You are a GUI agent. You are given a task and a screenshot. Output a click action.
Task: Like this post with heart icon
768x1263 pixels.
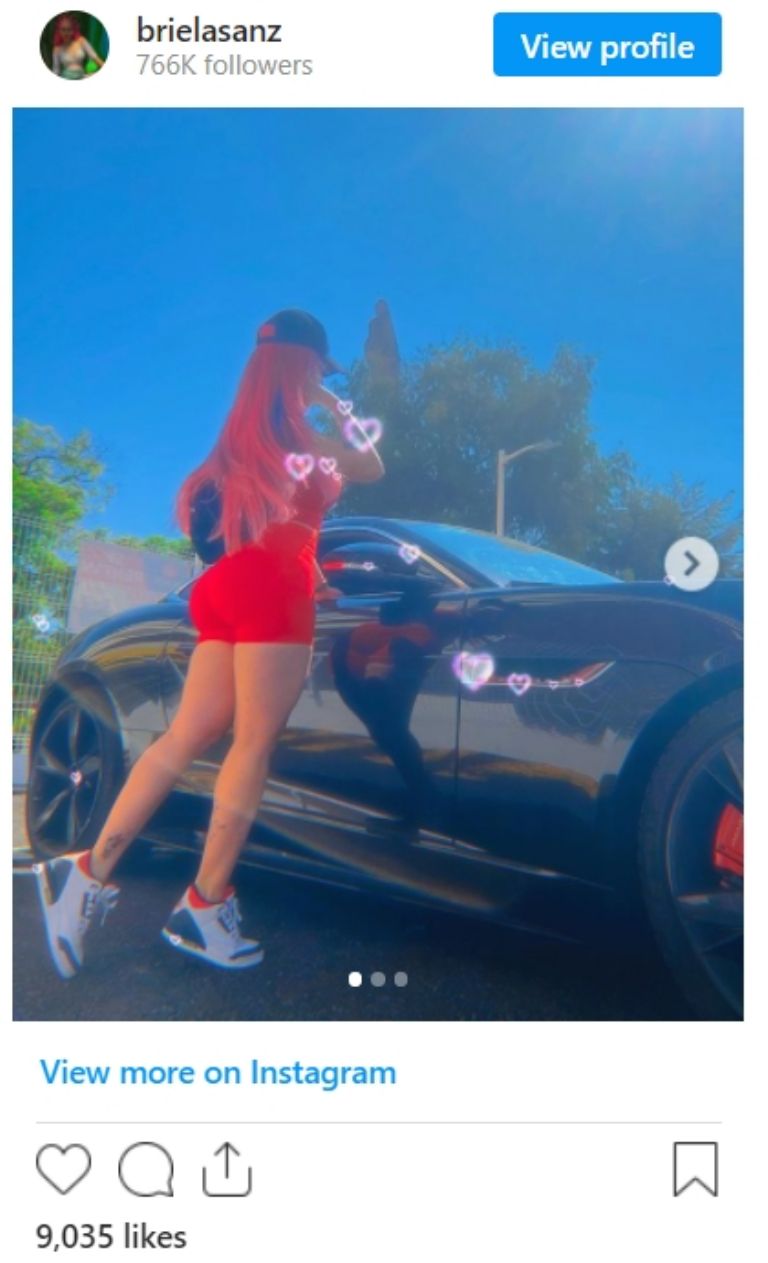63,1169
